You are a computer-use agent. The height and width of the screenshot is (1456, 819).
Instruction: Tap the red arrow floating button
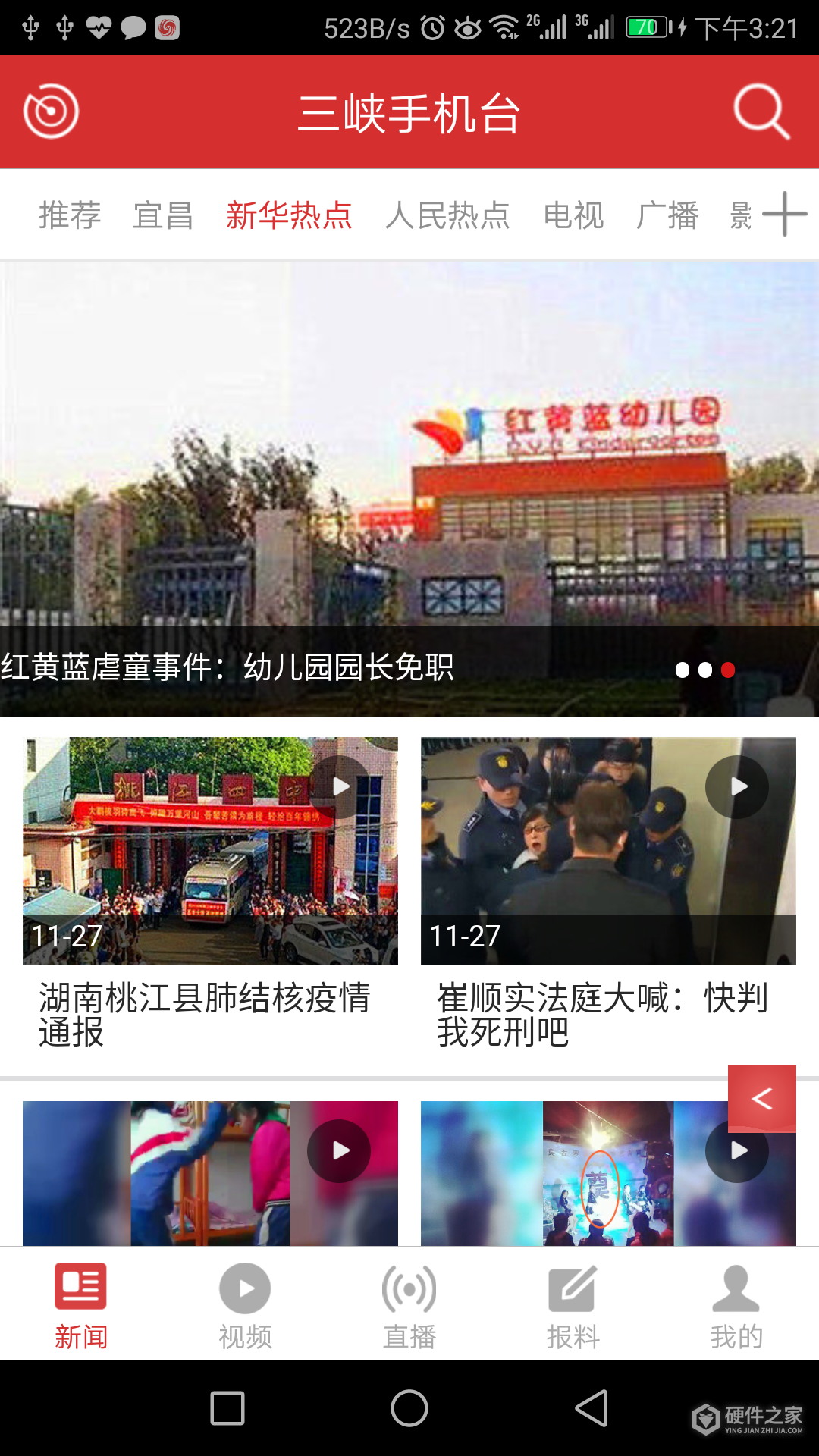(x=761, y=1098)
